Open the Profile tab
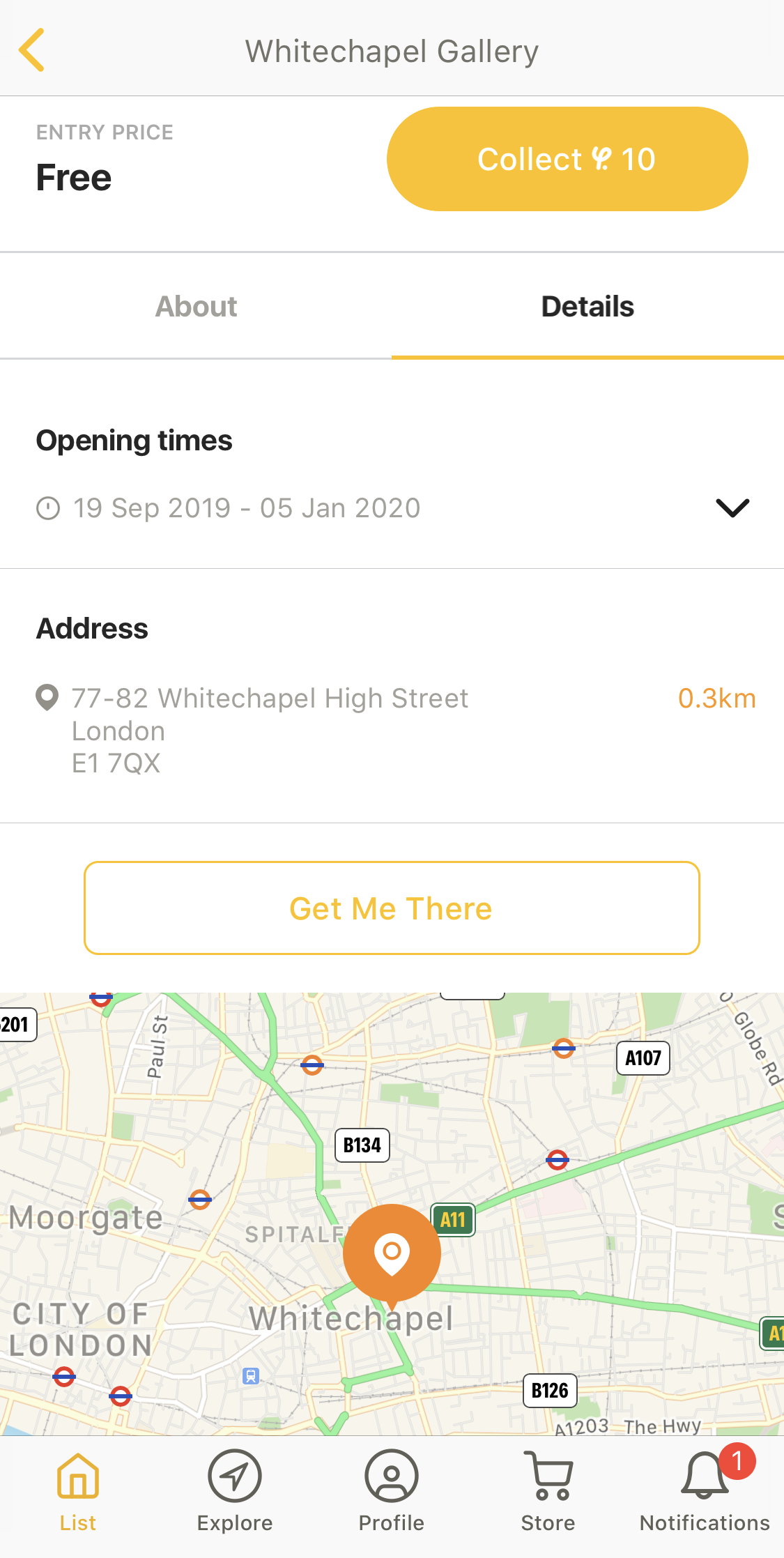The height and width of the screenshot is (1558, 784). tap(392, 1492)
